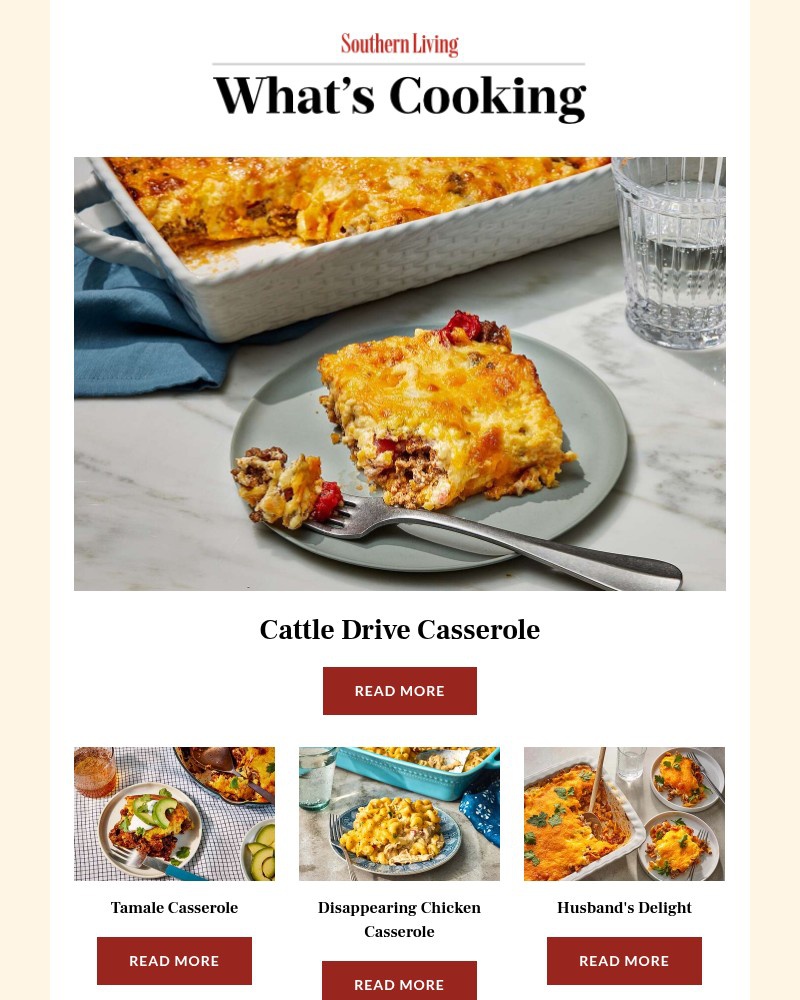Screen dimensions: 800x1000
Task: Click the What's Cooking masthead
Action: (399, 95)
